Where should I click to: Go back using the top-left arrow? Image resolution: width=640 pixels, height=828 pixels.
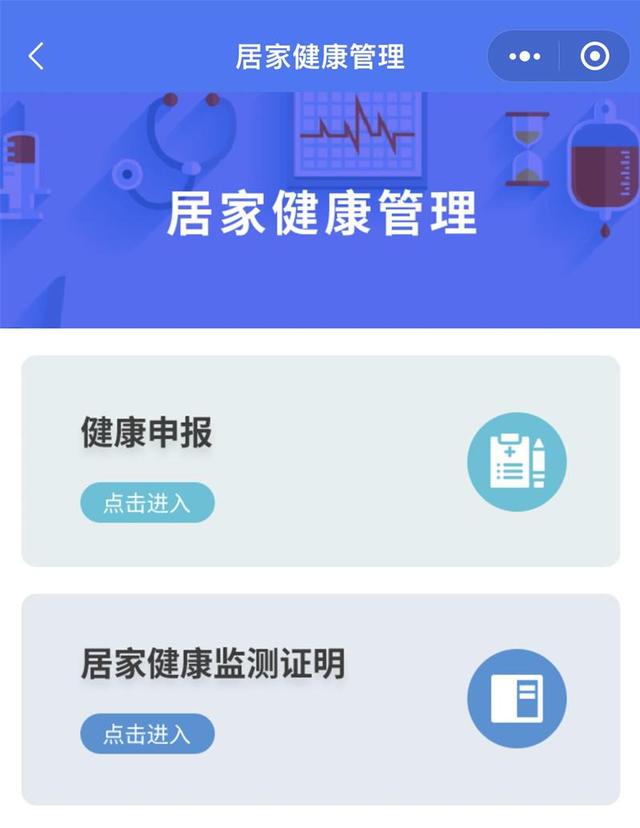point(36,56)
